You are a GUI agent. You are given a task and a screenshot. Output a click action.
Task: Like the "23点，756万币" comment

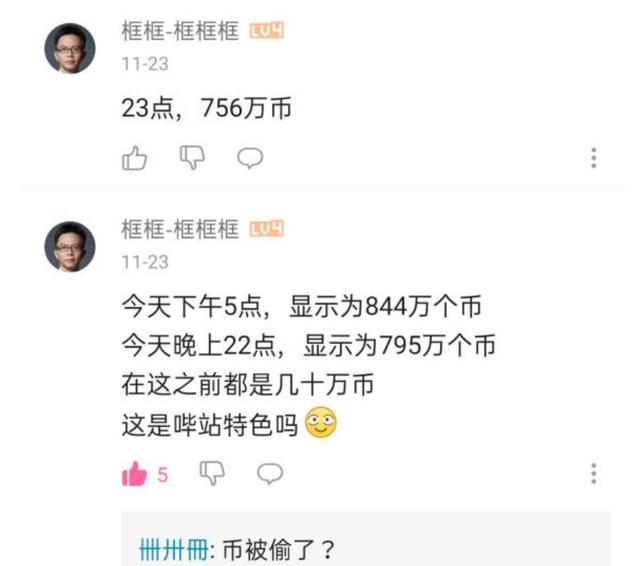click(135, 158)
